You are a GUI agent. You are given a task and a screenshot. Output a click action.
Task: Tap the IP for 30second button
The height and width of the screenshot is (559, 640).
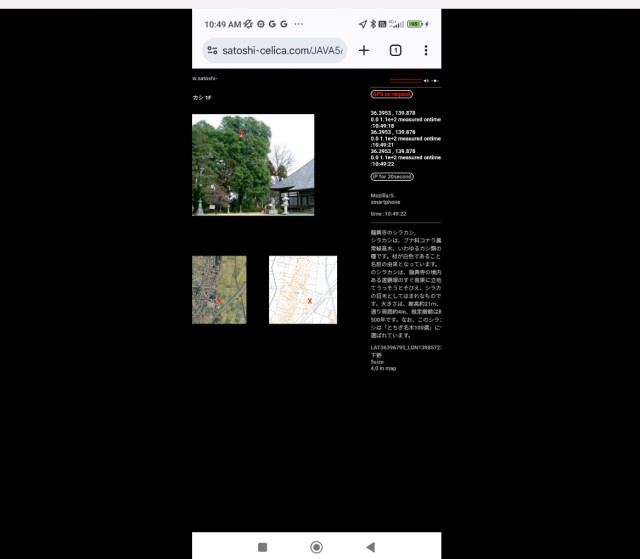[391, 176]
